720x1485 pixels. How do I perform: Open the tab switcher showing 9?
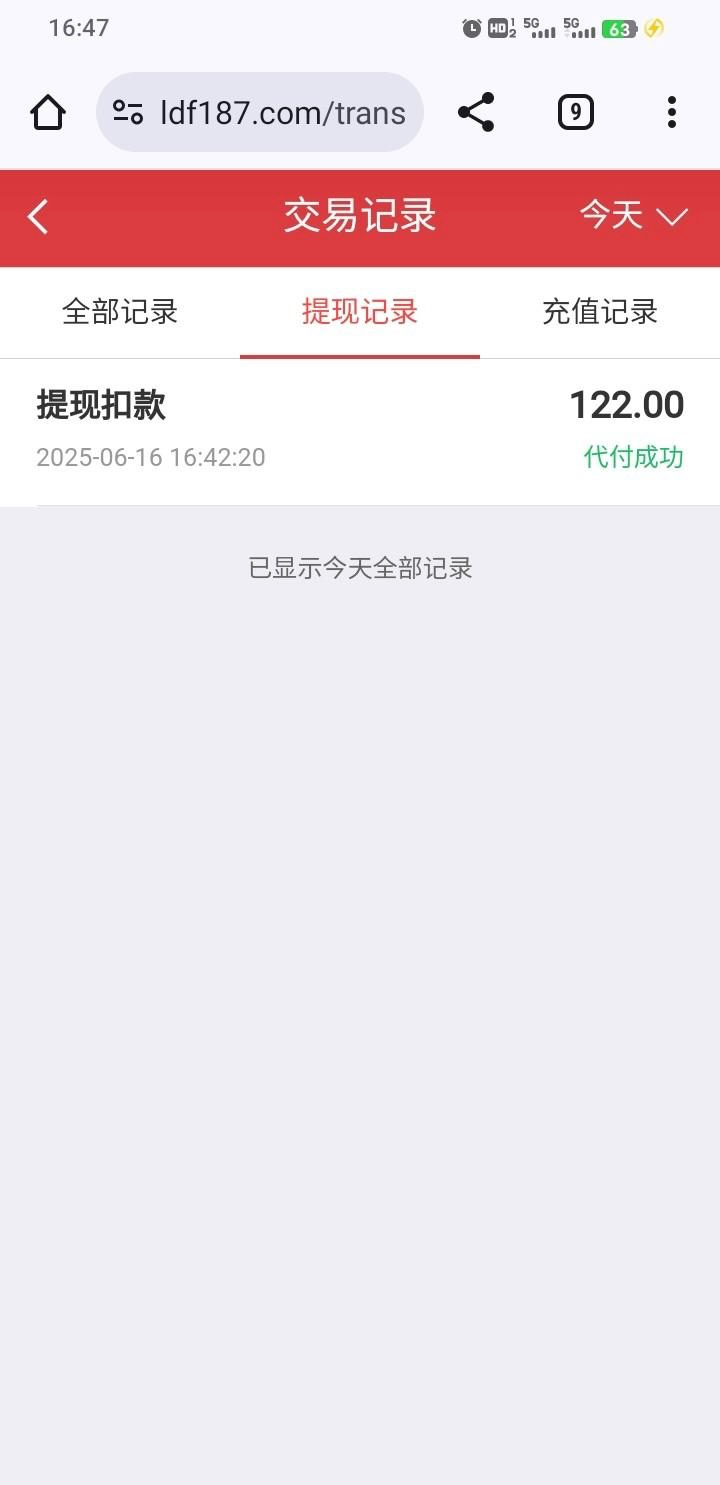click(x=575, y=112)
